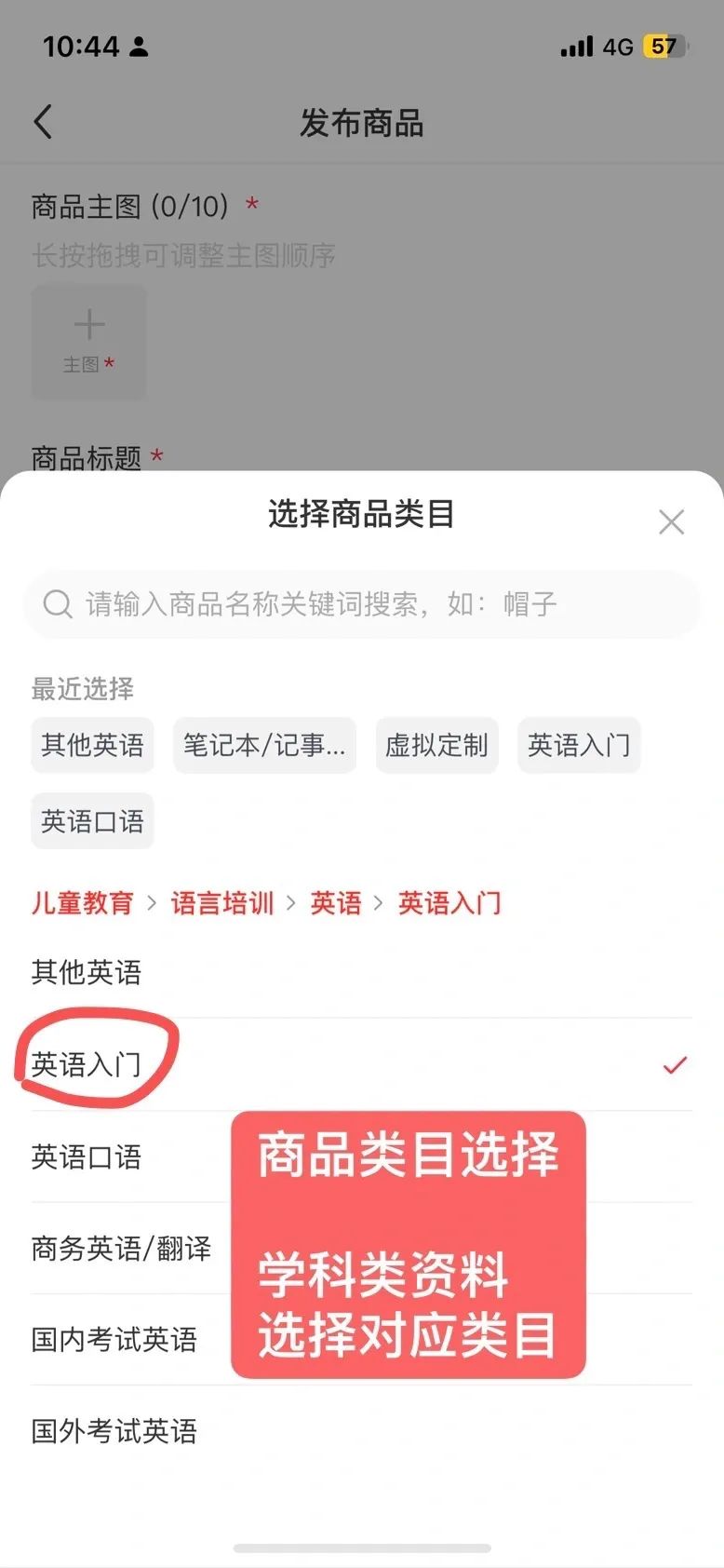Pick the 虚拟定制 recent chip
The height and width of the screenshot is (1568, 724).
pyautogui.click(x=436, y=745)
